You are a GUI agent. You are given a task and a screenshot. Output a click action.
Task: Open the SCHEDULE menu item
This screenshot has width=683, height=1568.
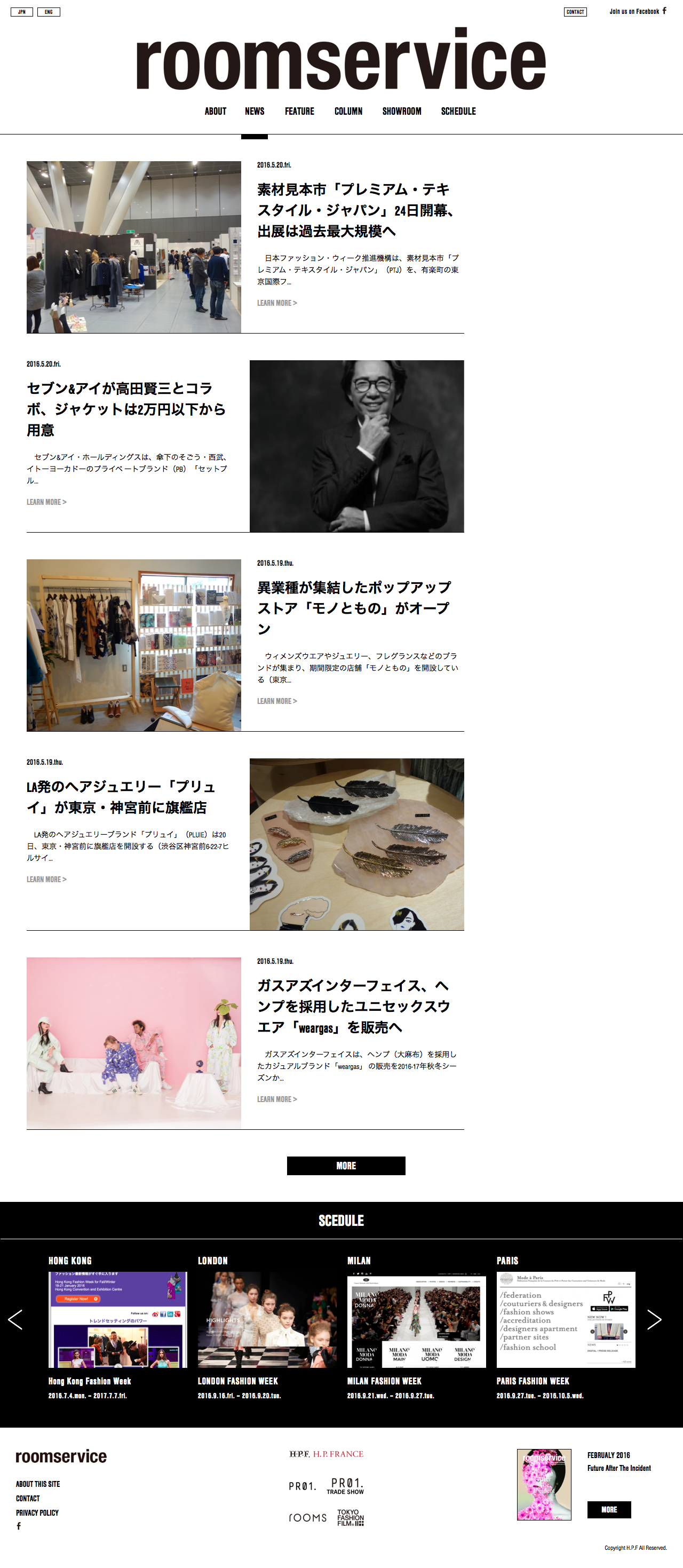tap(458, 112)
